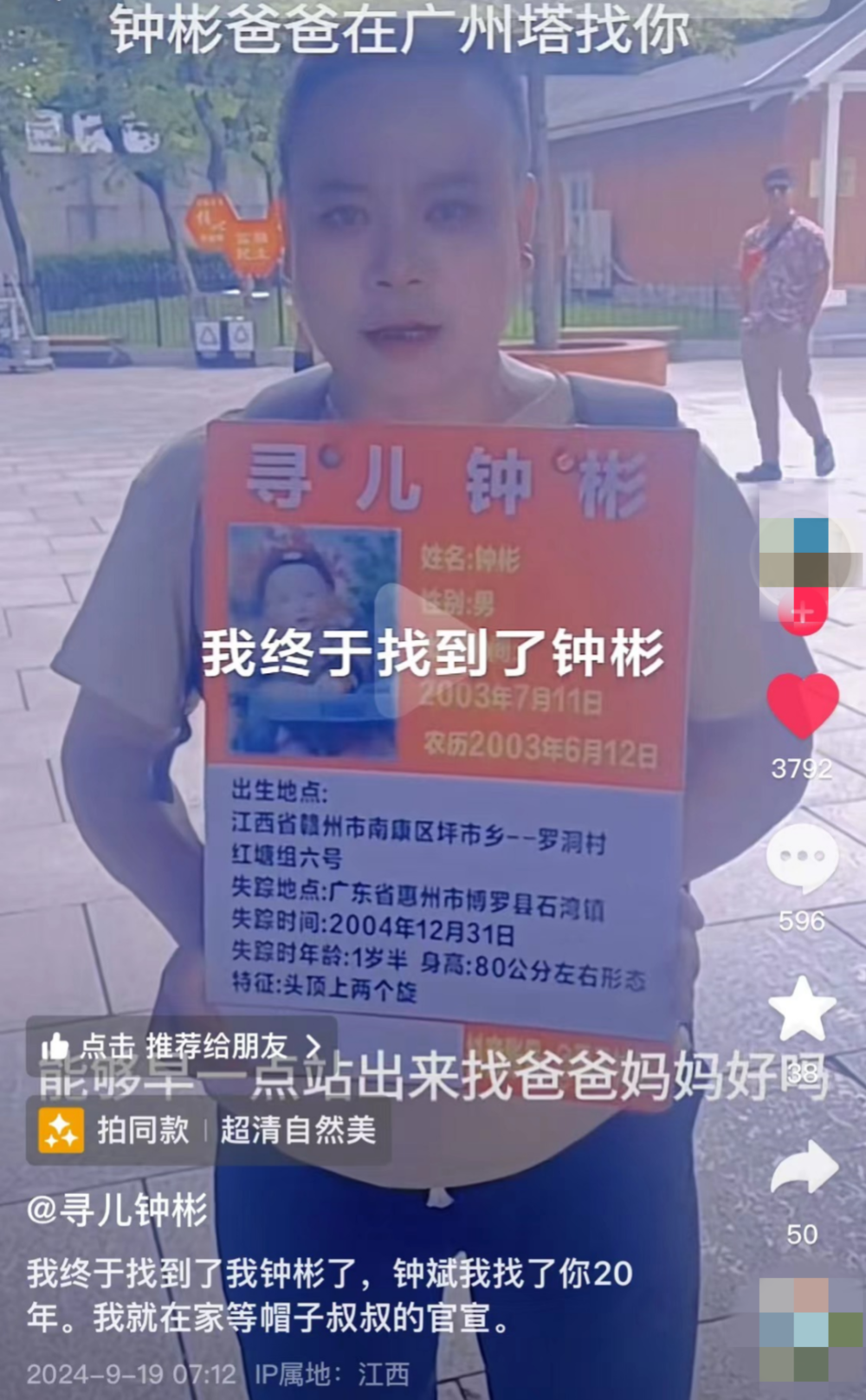Image resolution: width=866 pixels, height=1400 pixels.
Task: Open the comments section
Action: tap(803, 858)
